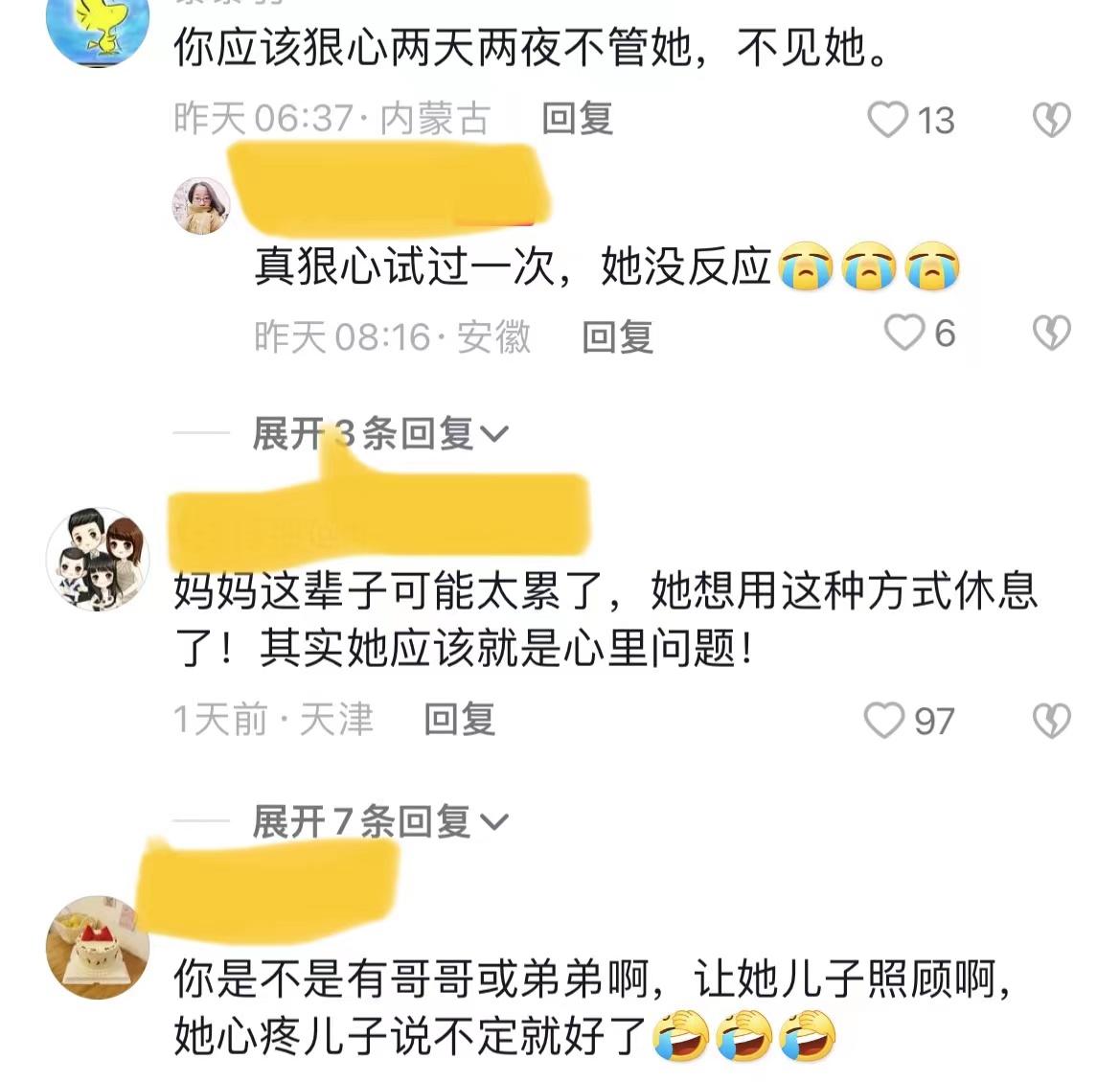Open the cake avatar commenter's profile
This screenshot has height=1082, width=1120.
(98, 947)
